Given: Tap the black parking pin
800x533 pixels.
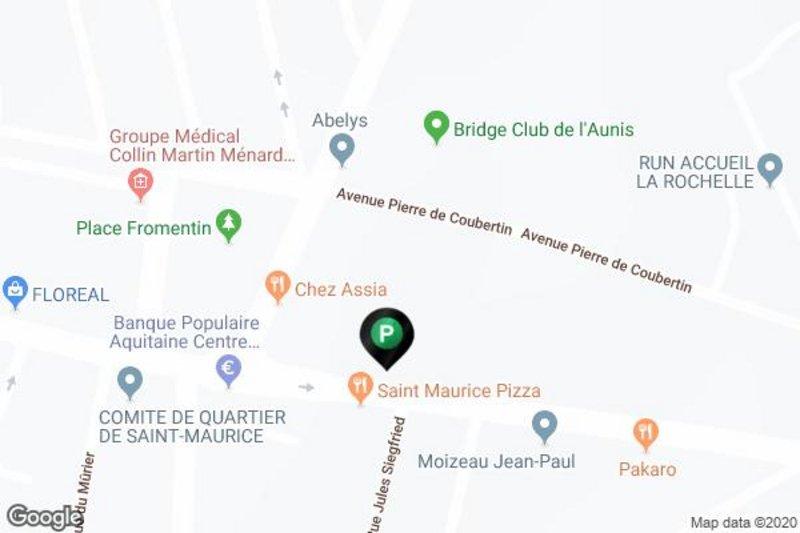Looking at the screenshot, I should pyautogui.click(x=387, y=336).
